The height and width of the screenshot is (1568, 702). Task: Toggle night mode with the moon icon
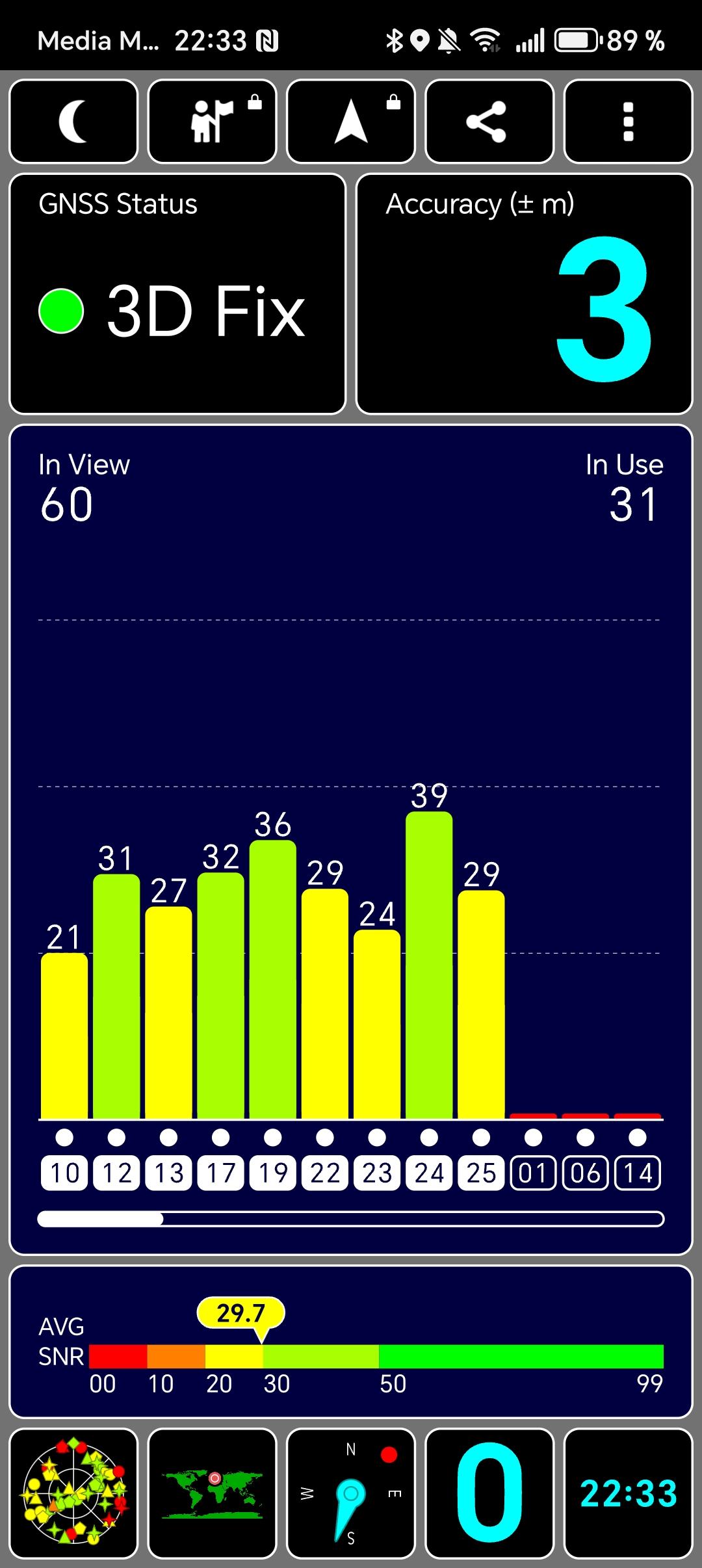tap(73, 122)
